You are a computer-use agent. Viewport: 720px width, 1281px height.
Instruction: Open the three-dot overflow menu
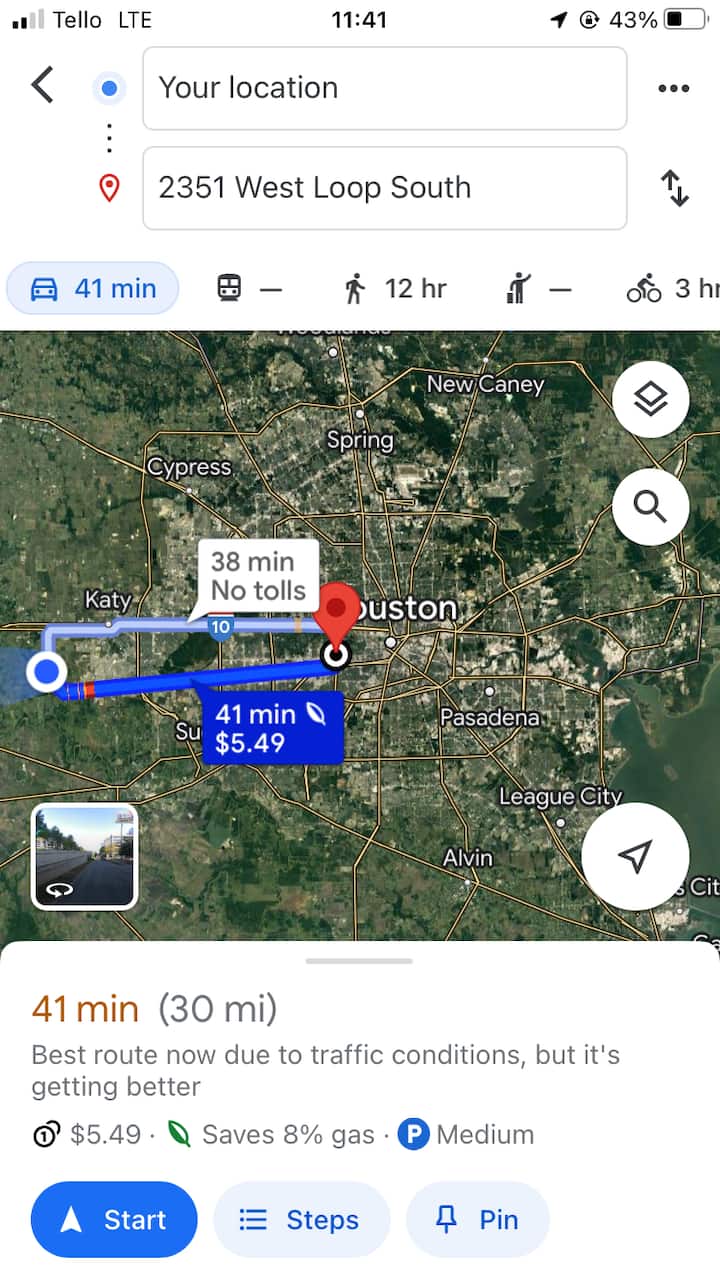[673, 88]
